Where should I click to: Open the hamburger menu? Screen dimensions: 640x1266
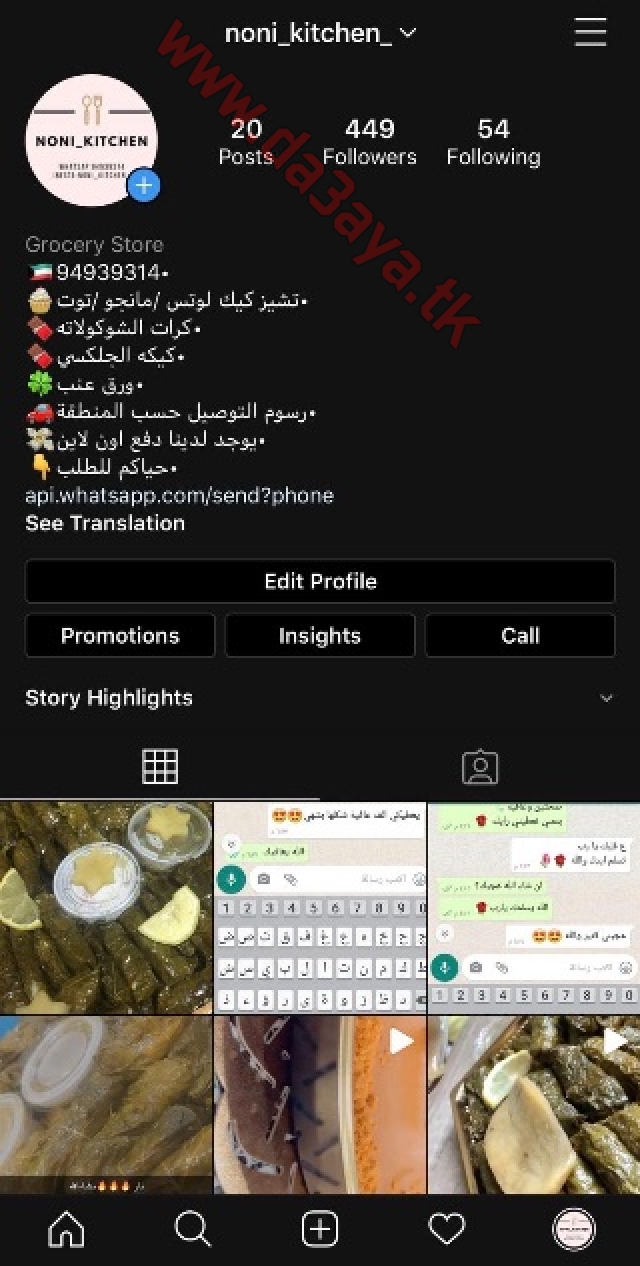pyautogui.click(x=590, y=32)
